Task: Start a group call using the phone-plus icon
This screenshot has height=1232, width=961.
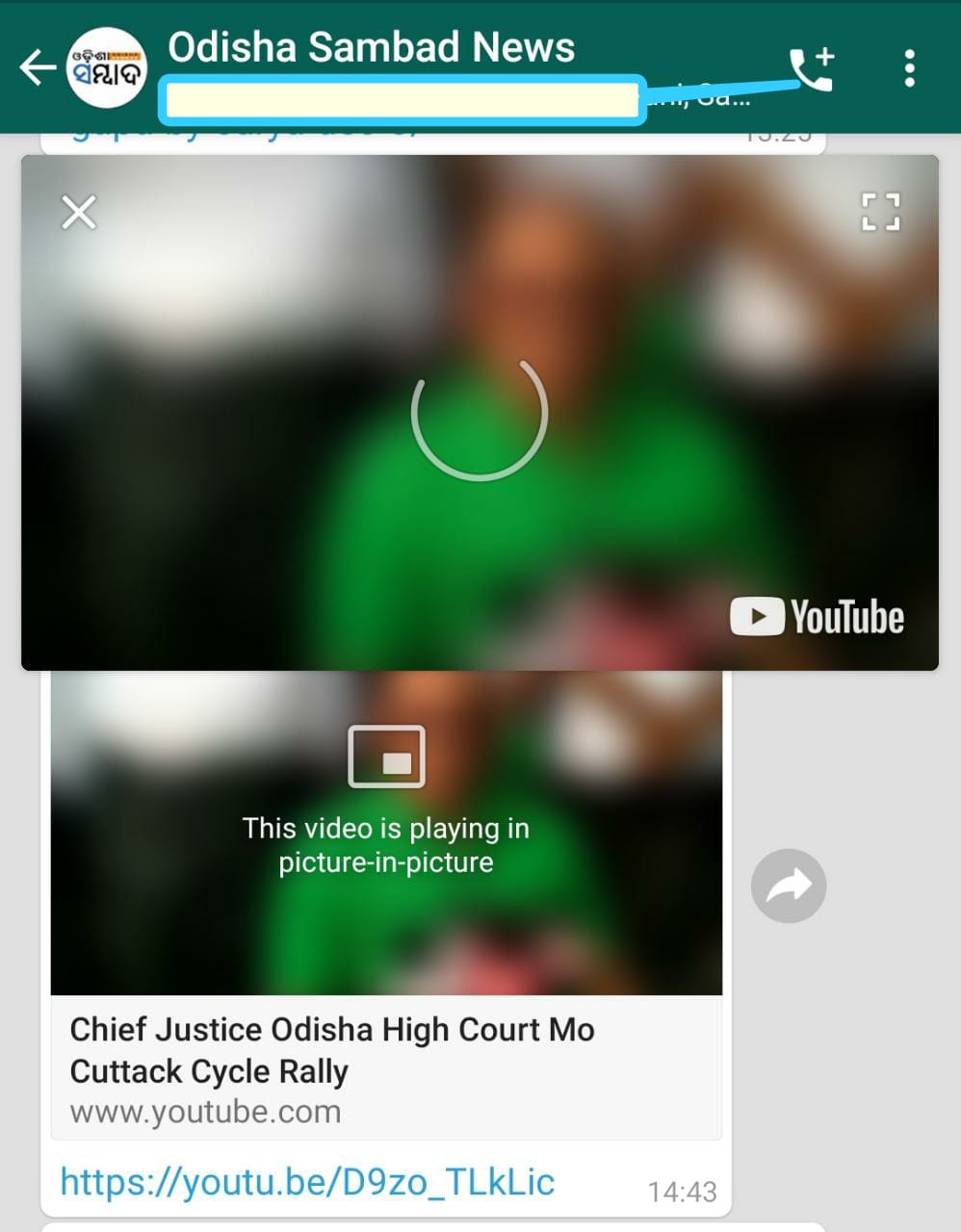Action: 812,68
